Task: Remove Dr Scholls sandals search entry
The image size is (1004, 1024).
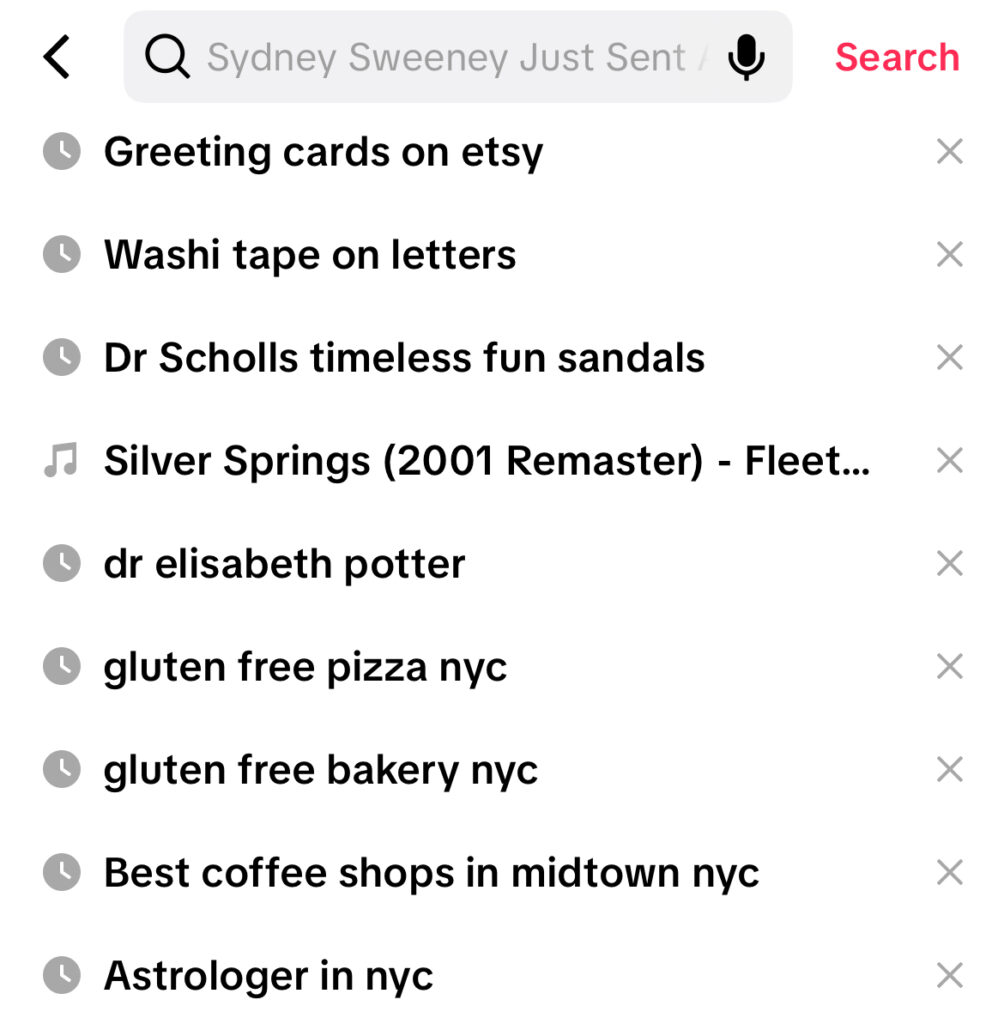Action: 949,358
